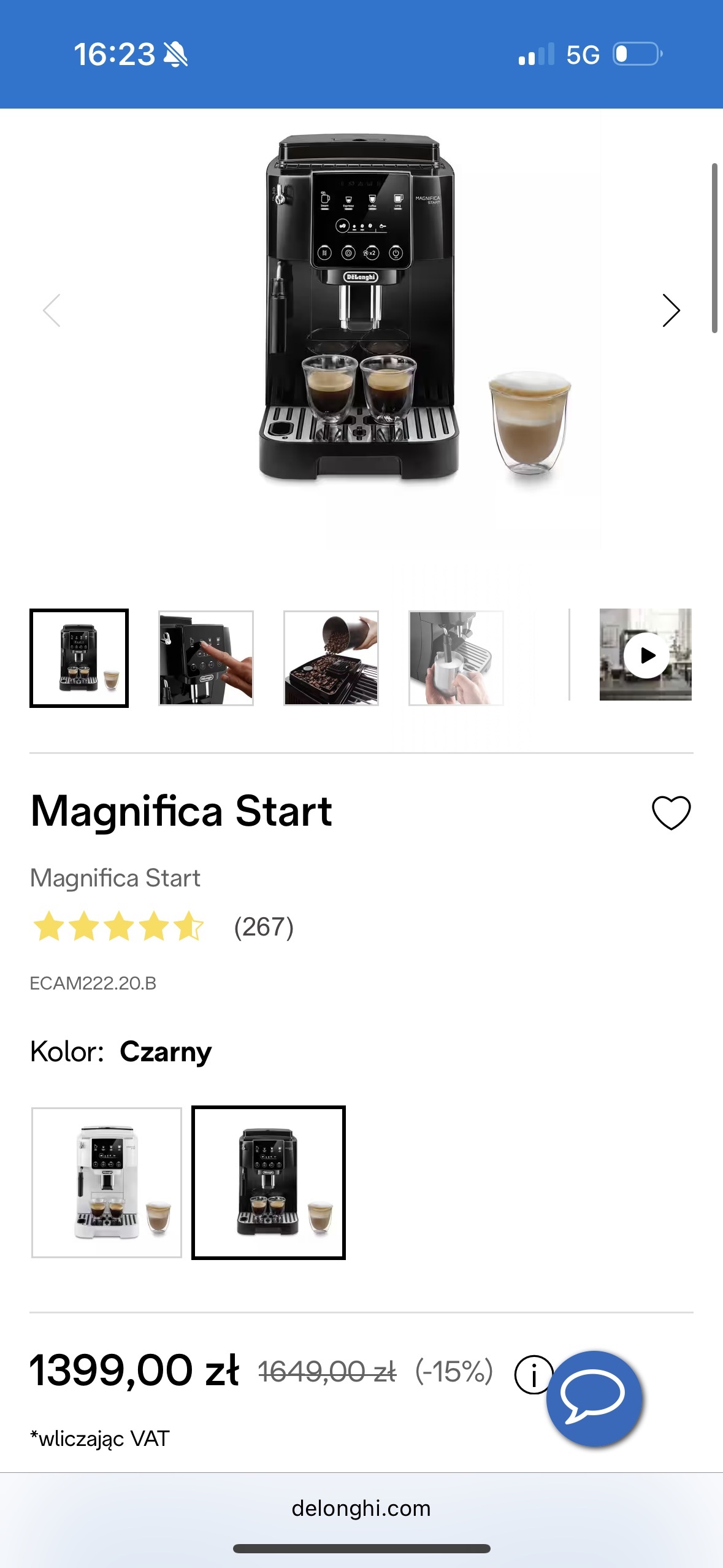Image resolution: width=723 pixels, height=1568 pixels.
Task: Open the price info icon
Action: click(x=533, y=1374)
